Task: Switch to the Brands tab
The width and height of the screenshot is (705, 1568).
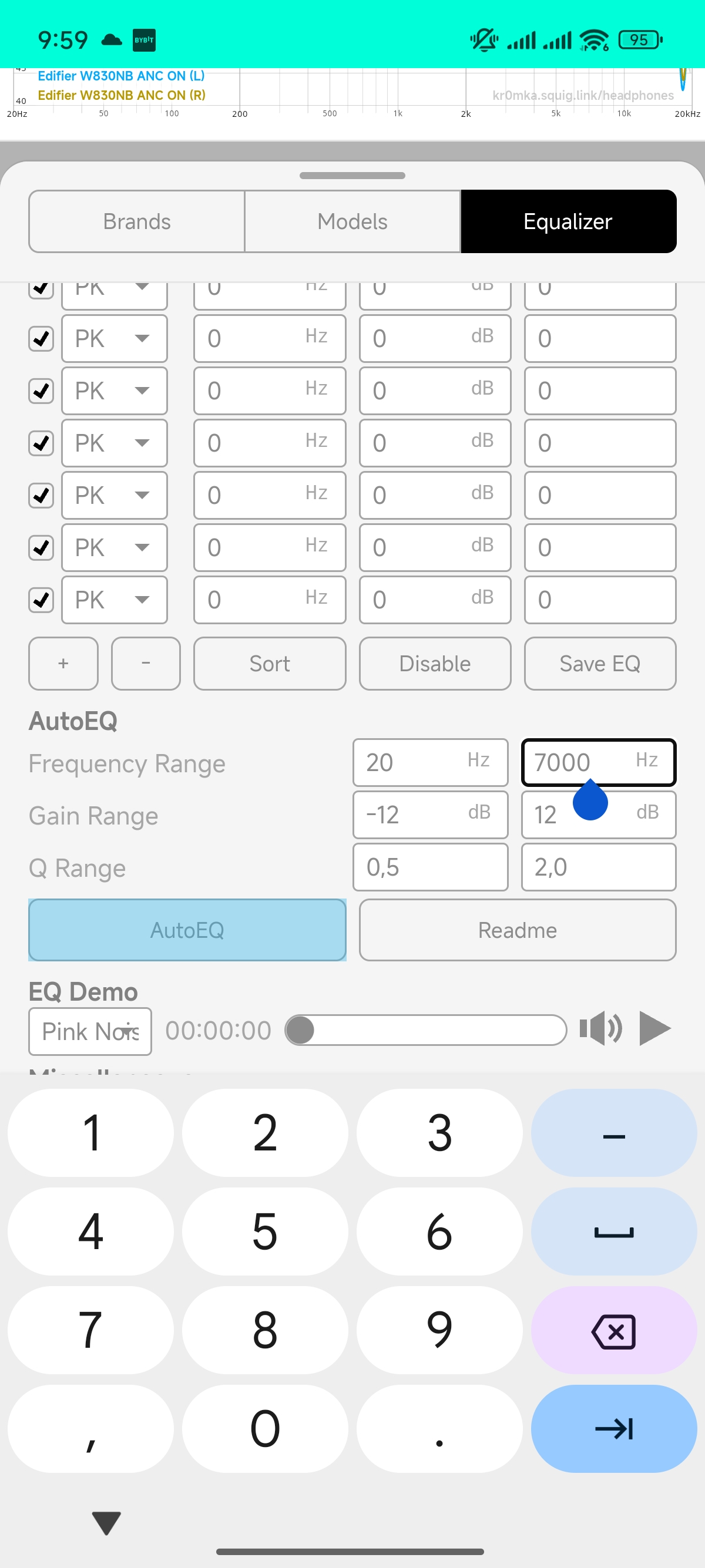Action: pos(137,221)
